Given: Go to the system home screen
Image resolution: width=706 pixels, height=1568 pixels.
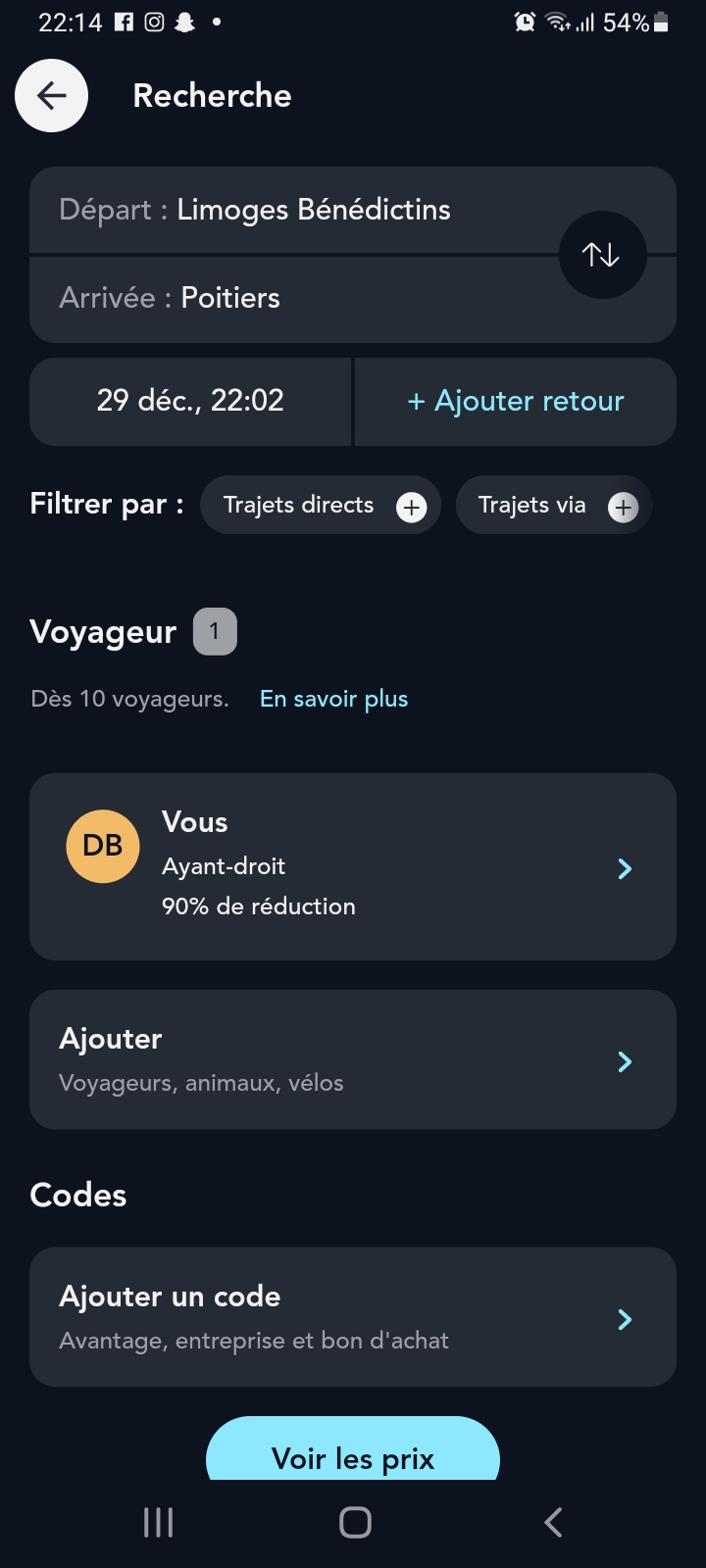Looking at the screenshot, I should (x=355, y=1522).
